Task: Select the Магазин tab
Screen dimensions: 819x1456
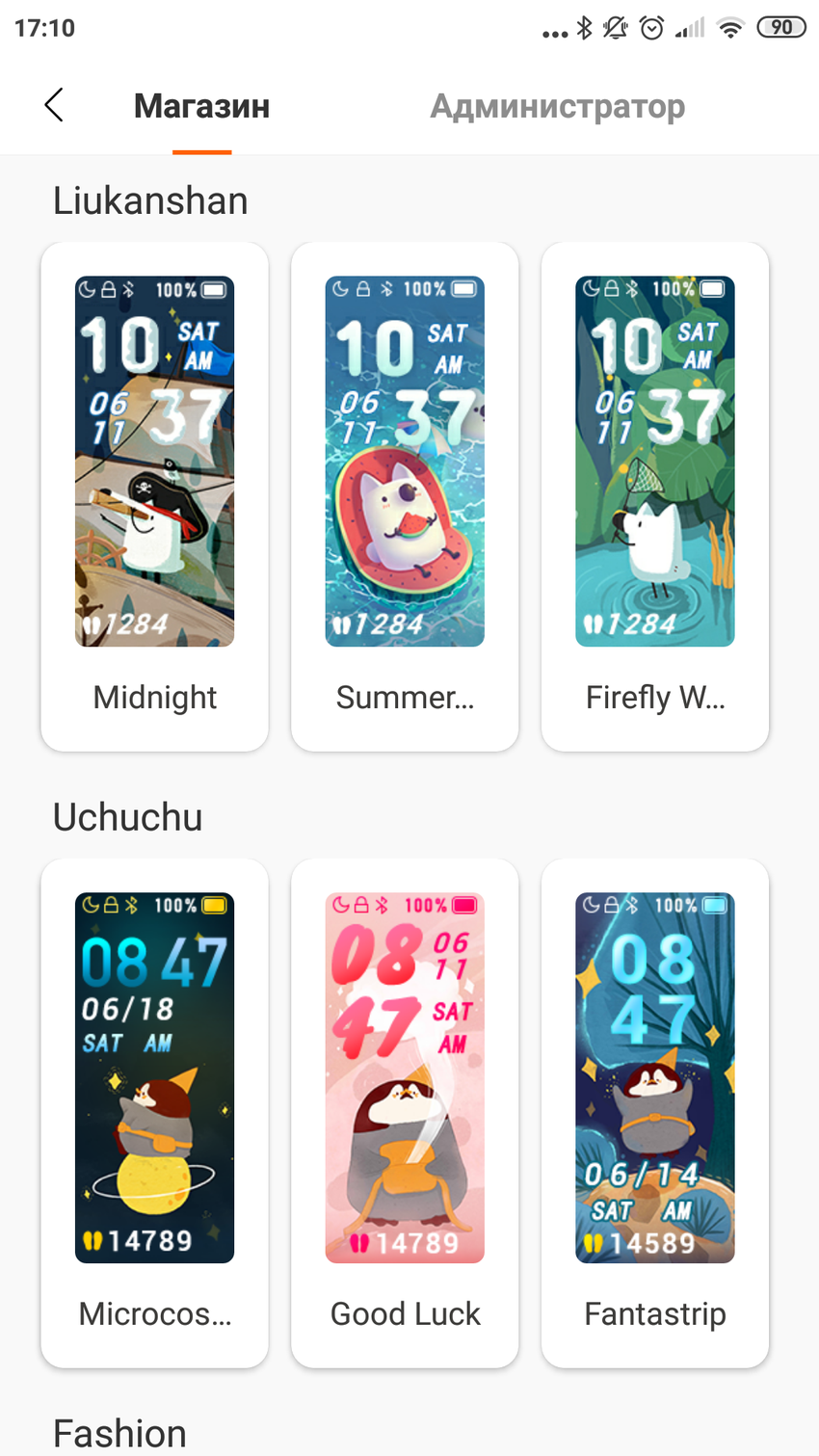Action: (x=201, y=106)
